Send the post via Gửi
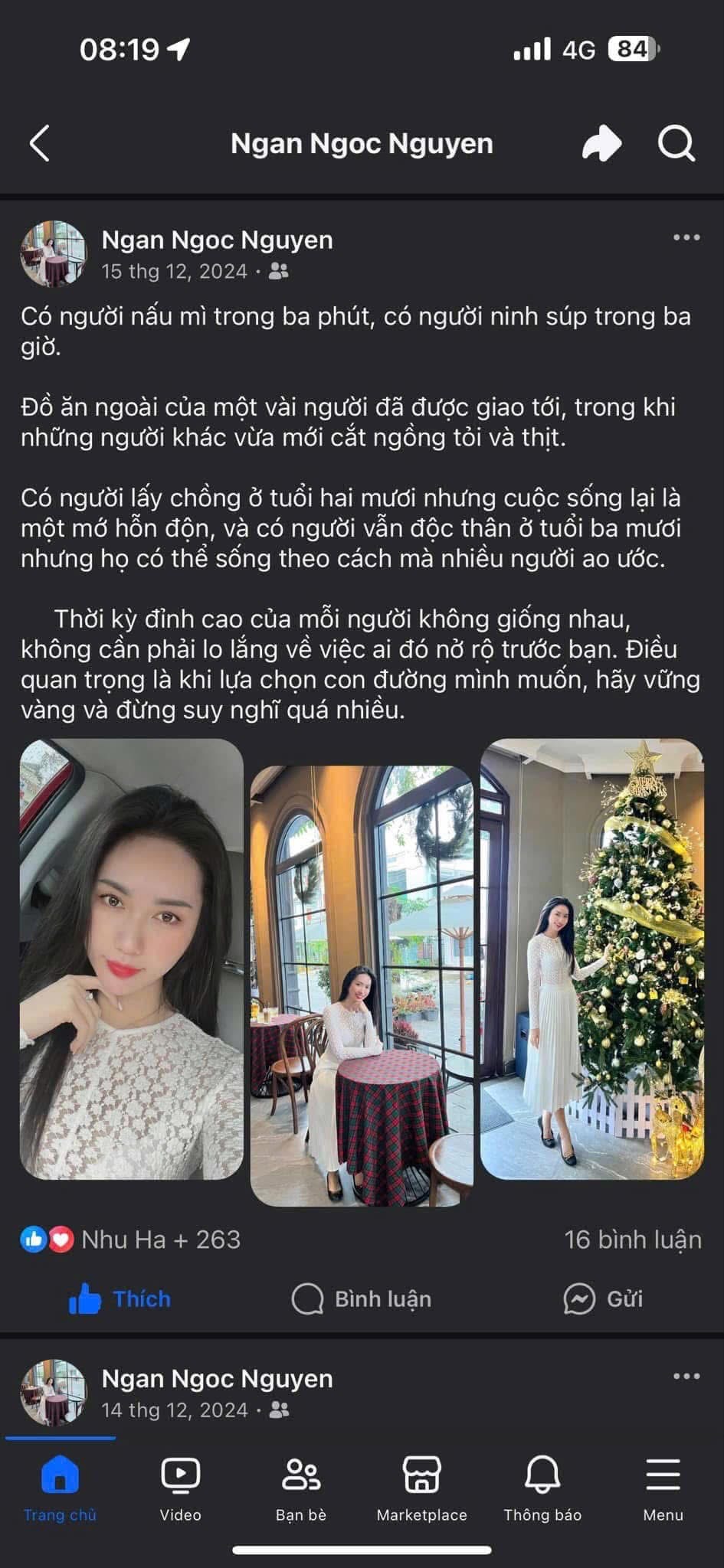The image size is (724, 1568). (x=603, y=1299)
